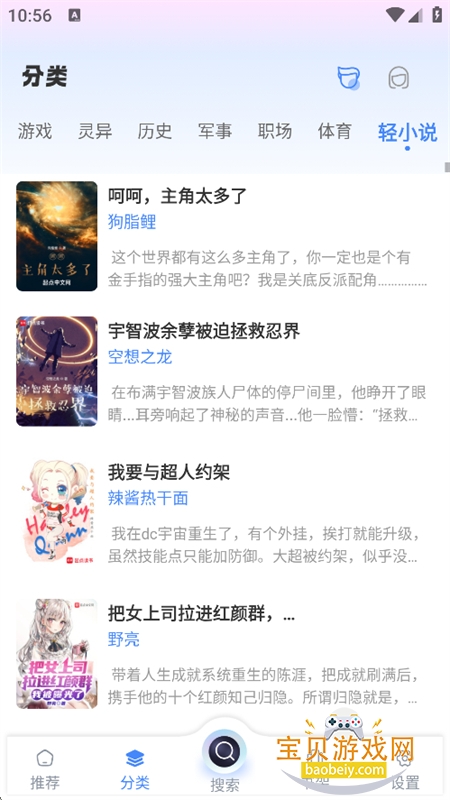Viewport: 450px width, 800px height.
Task: Switch to the female reader channel icon
Action: [398, 79]
